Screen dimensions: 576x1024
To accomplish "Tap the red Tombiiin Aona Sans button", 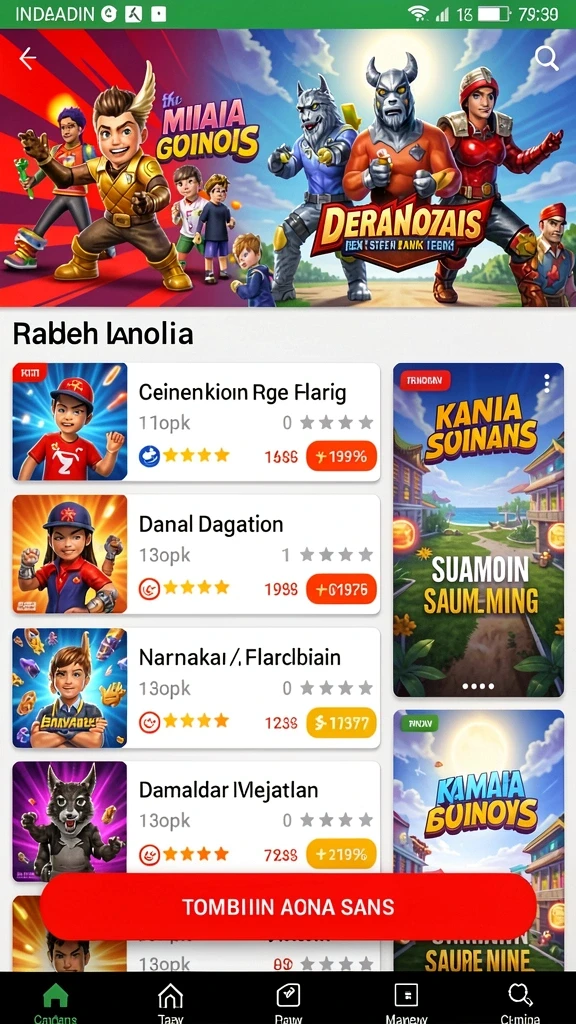I will [x=288, y=906].
